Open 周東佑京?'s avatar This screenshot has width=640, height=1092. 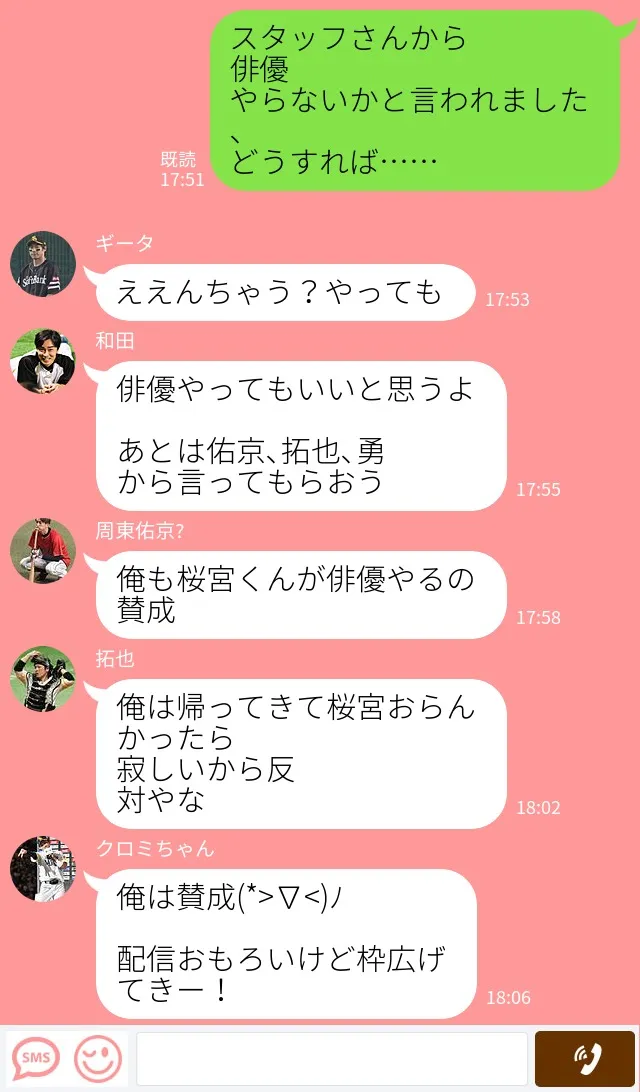[x=43, y=551]
